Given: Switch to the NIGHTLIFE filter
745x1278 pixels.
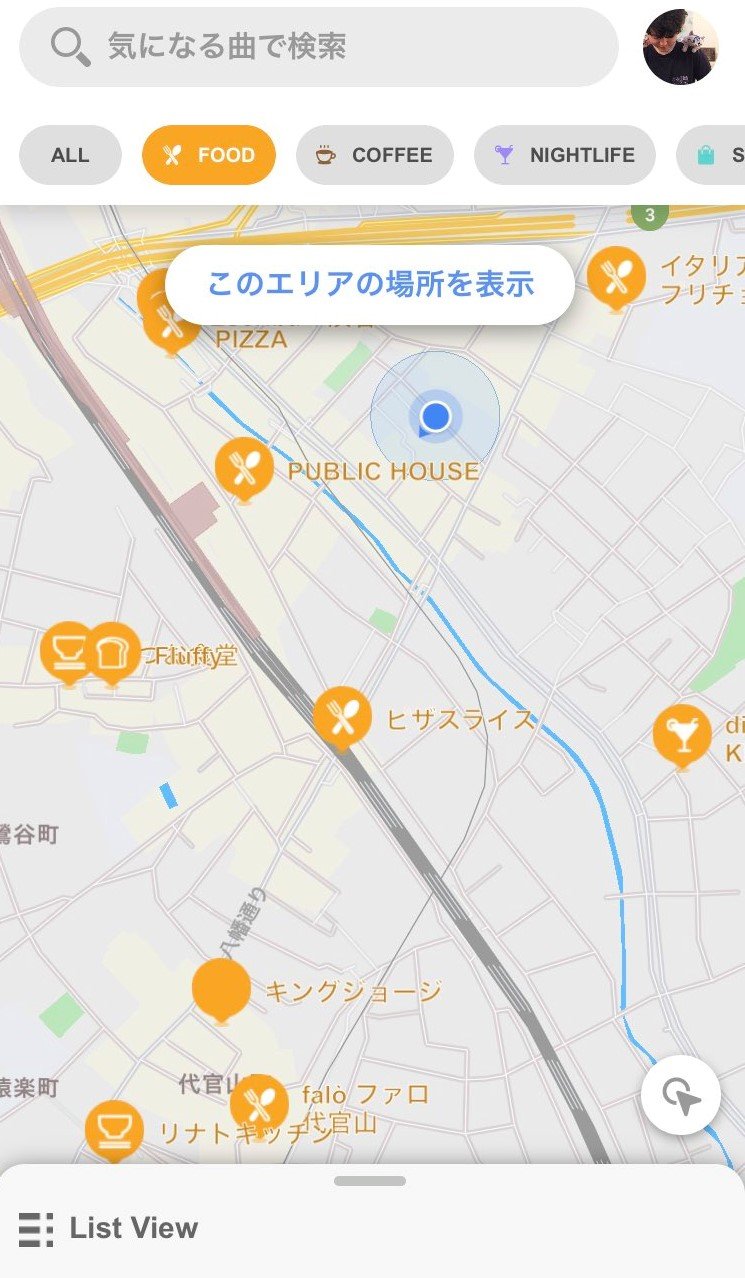Looking at the screenshot, I should click(x=564, y=155).
